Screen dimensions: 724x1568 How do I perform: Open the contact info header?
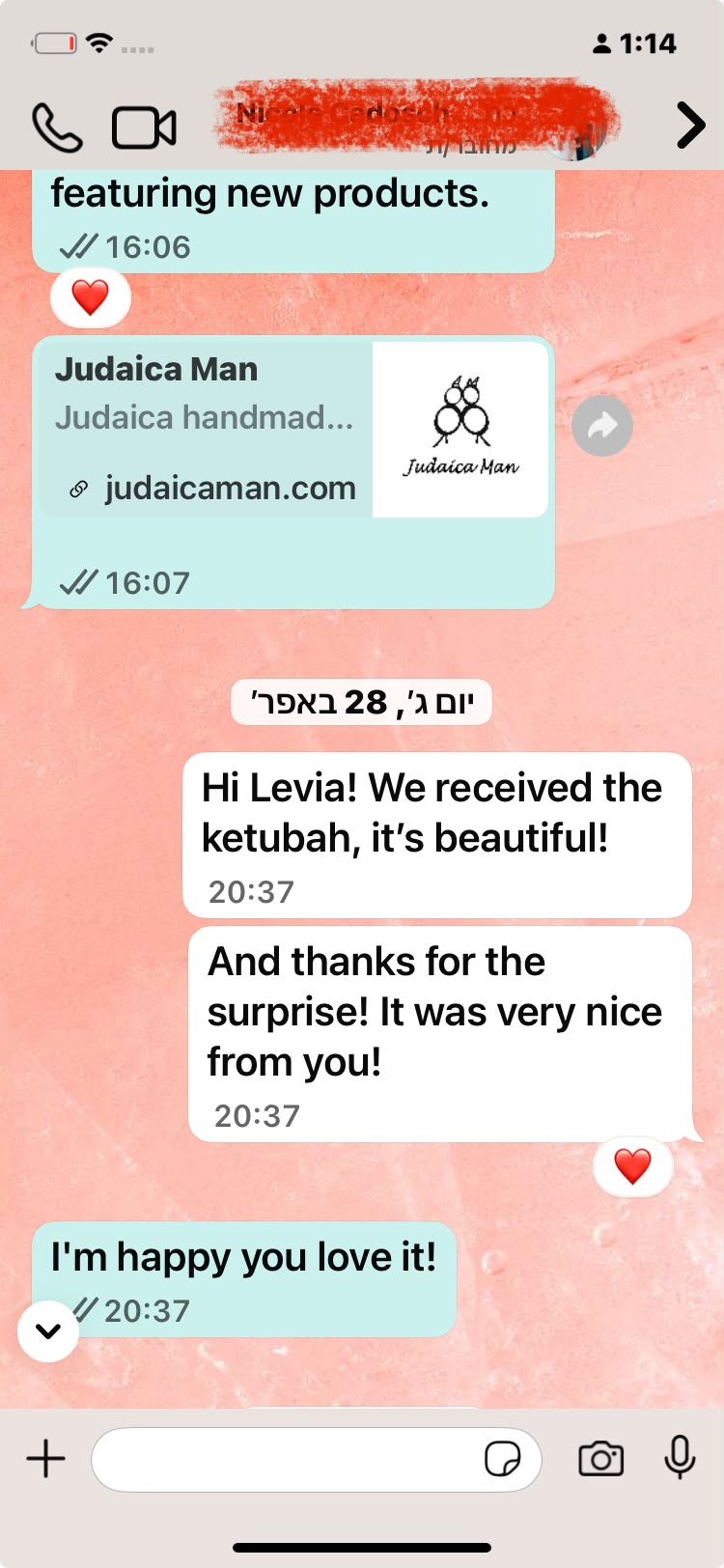[417, 123]
